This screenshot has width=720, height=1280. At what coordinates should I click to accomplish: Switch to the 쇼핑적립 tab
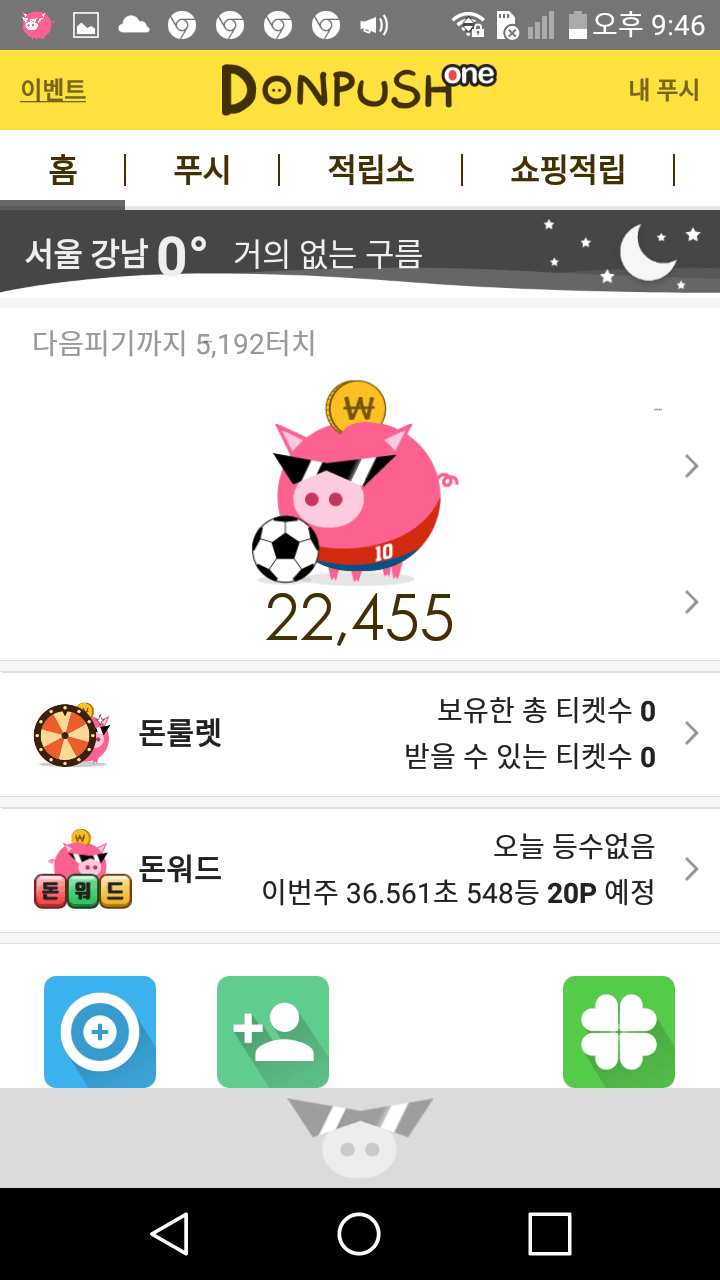[567, 170]
